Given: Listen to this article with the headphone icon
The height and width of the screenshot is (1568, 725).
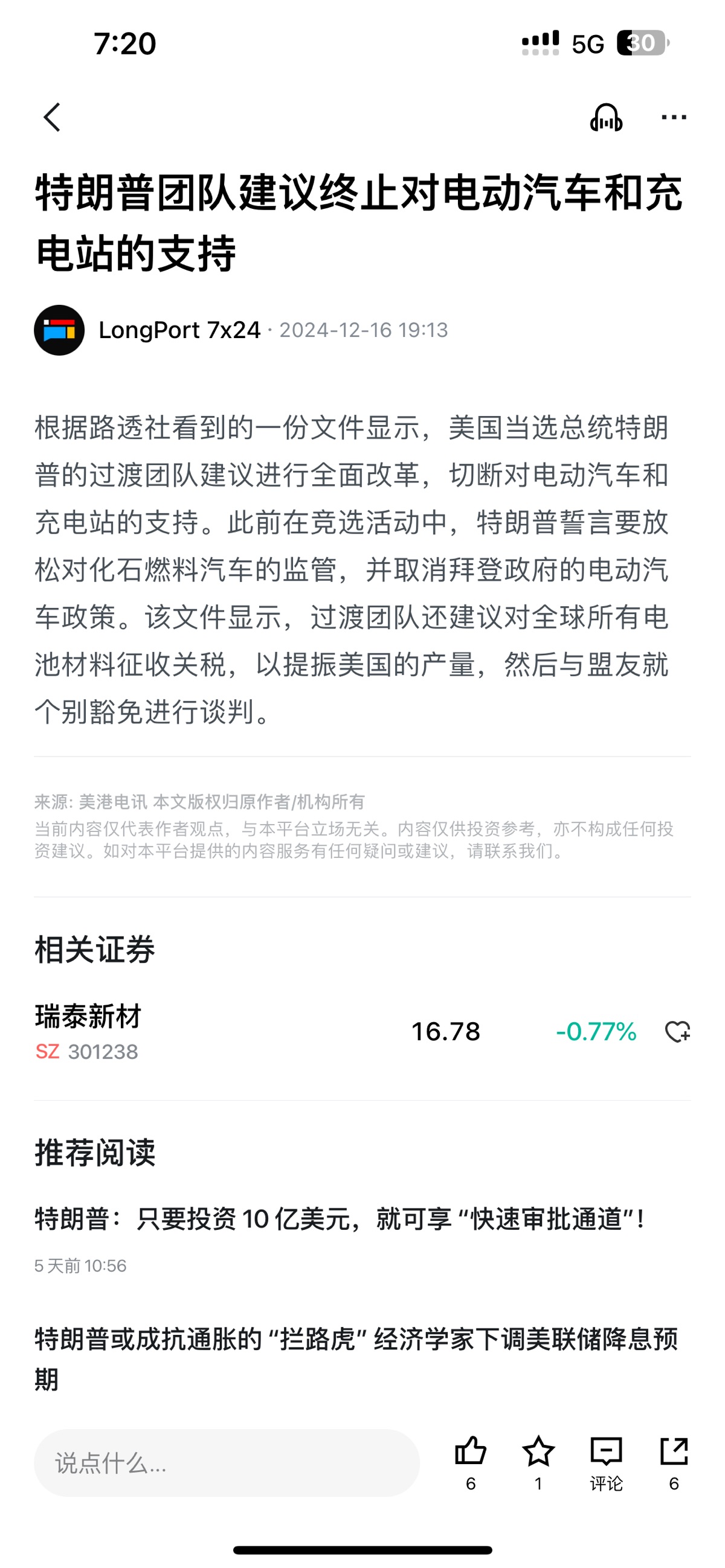Looking at the screenshot, I should 605,117.
